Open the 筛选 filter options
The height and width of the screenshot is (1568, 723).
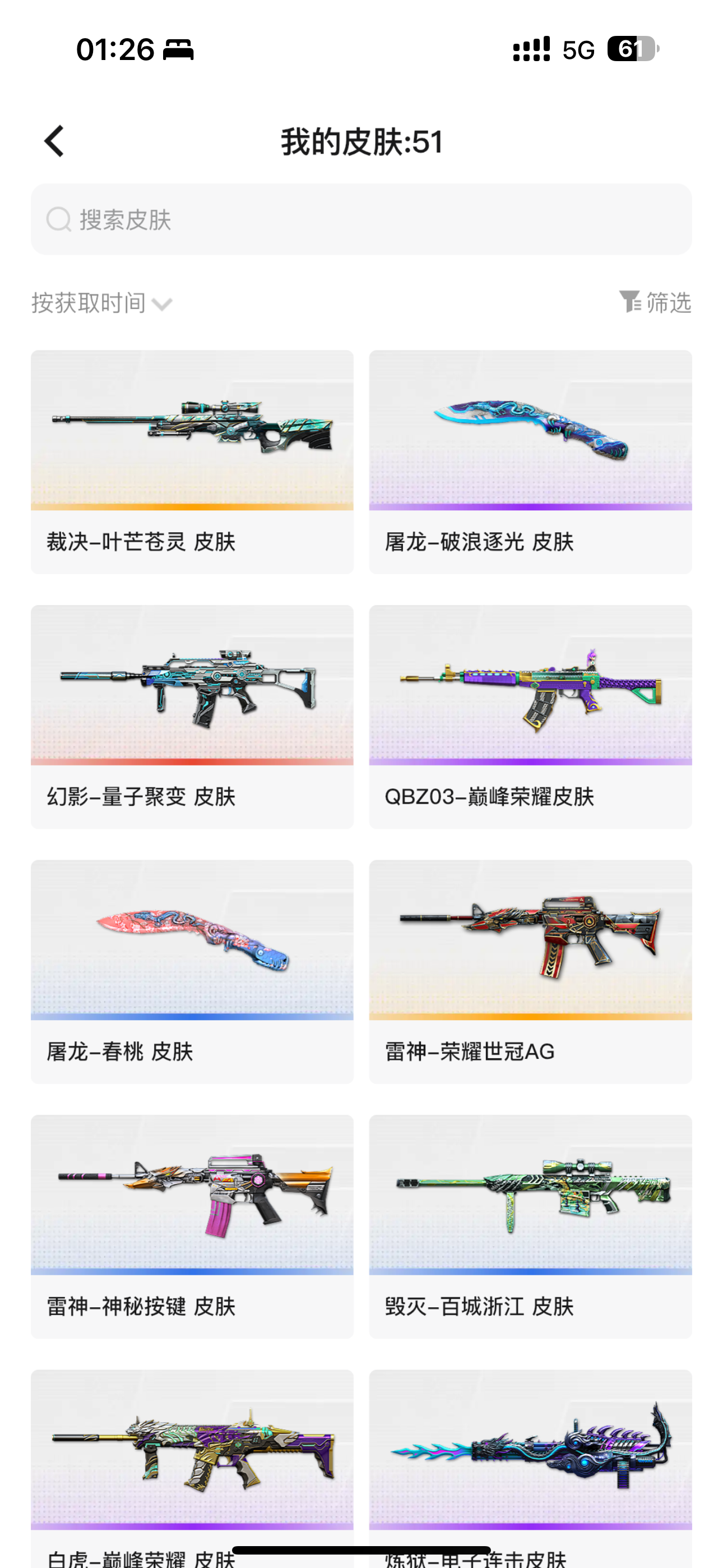click(x=655, y=302)
